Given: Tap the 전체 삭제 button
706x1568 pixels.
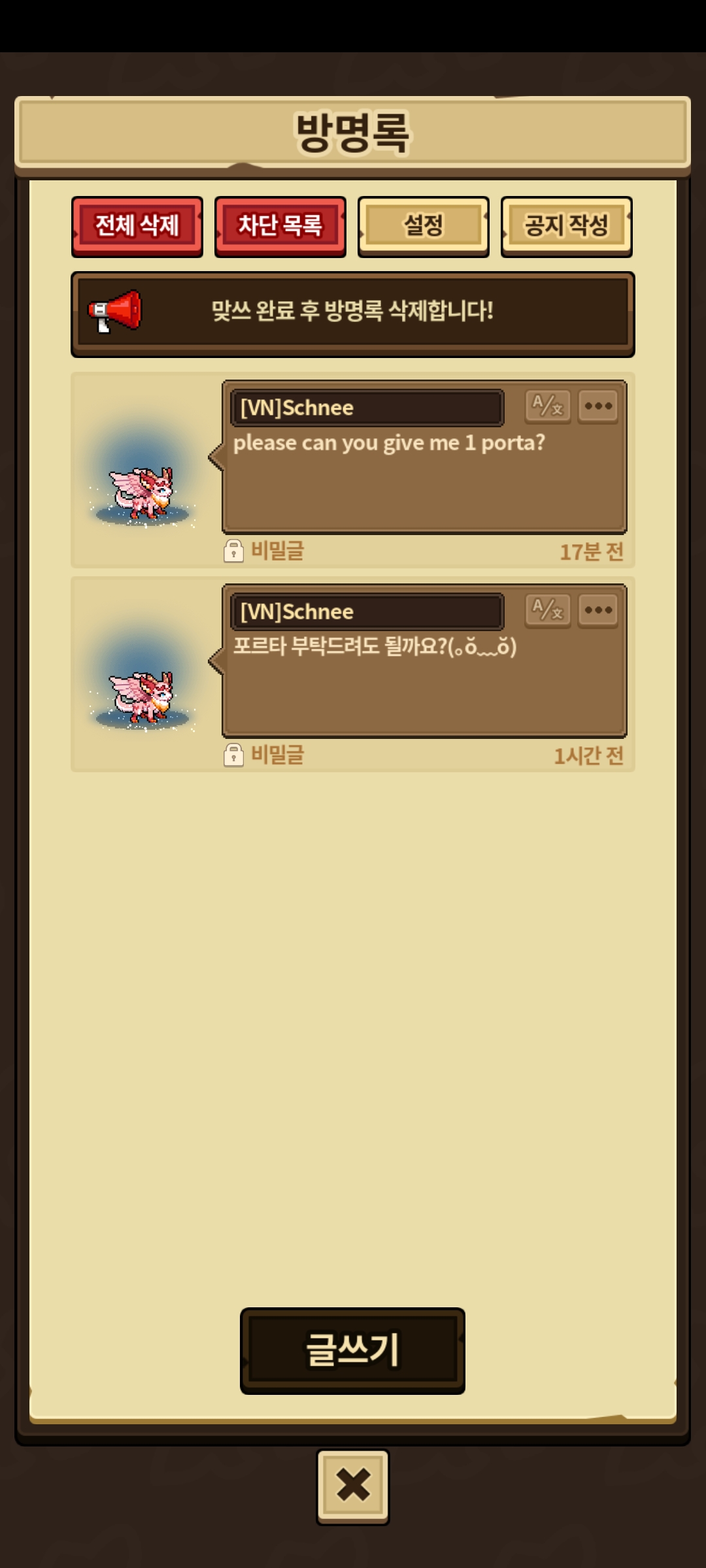Looking at the screenshot, I should coord(137,226).
